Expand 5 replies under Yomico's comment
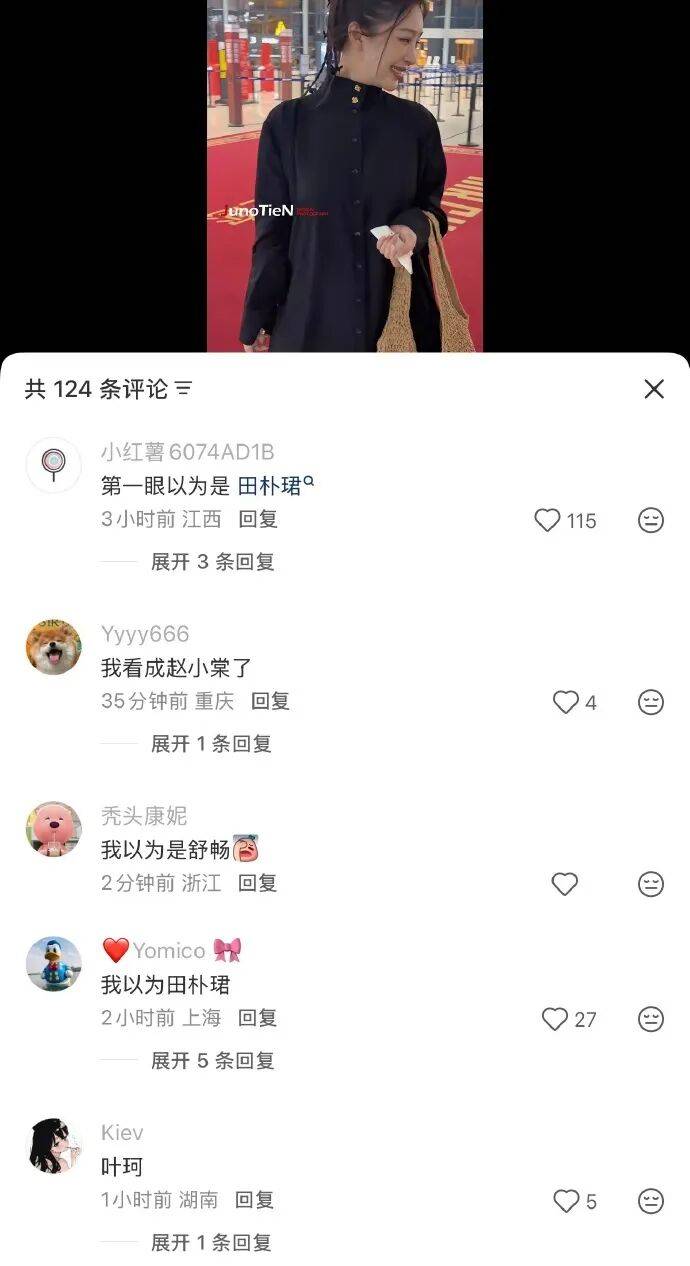 pyautogui.click(x=212, y=1061)
